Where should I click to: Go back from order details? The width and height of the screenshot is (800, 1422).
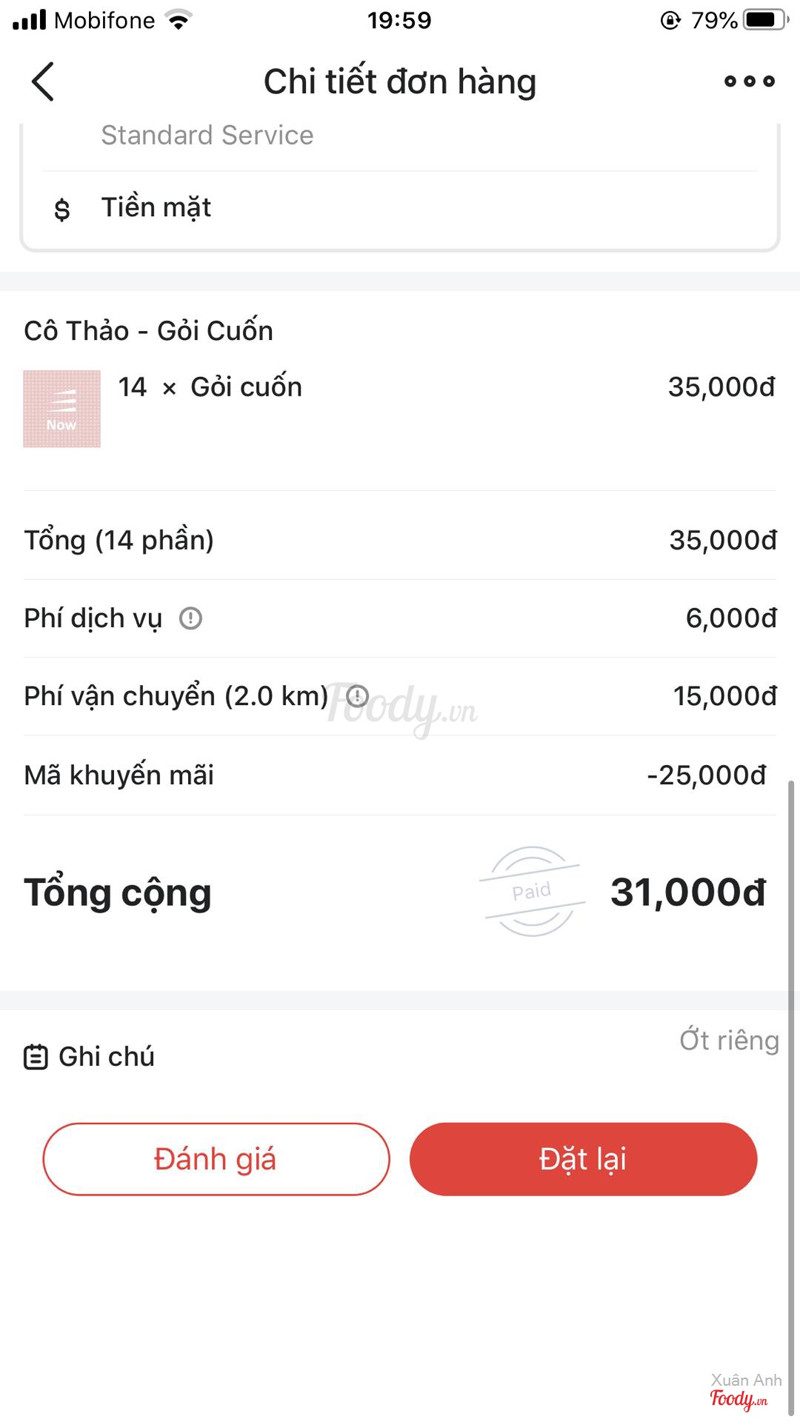[x=43, y=82]
